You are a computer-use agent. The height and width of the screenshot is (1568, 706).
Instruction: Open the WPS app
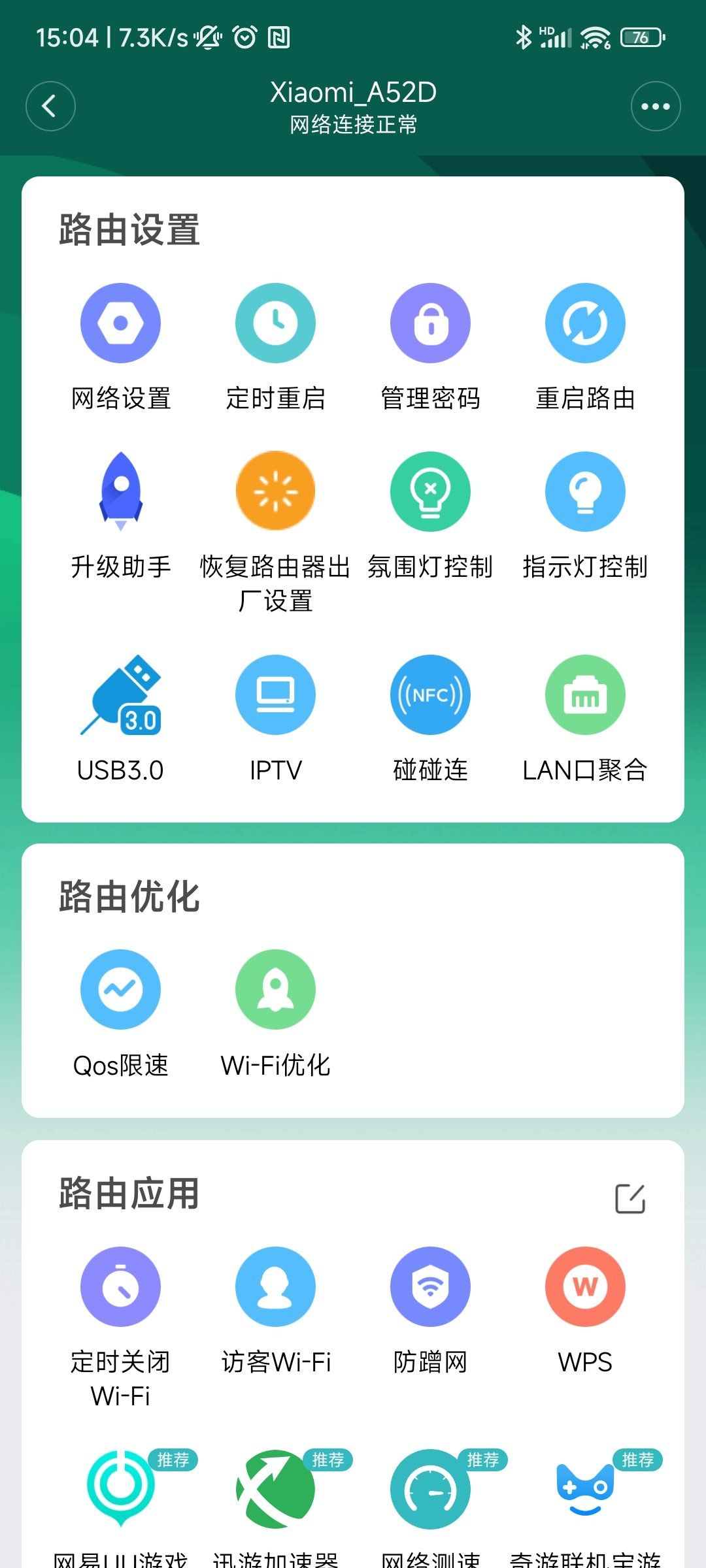tap(585, 1287)
